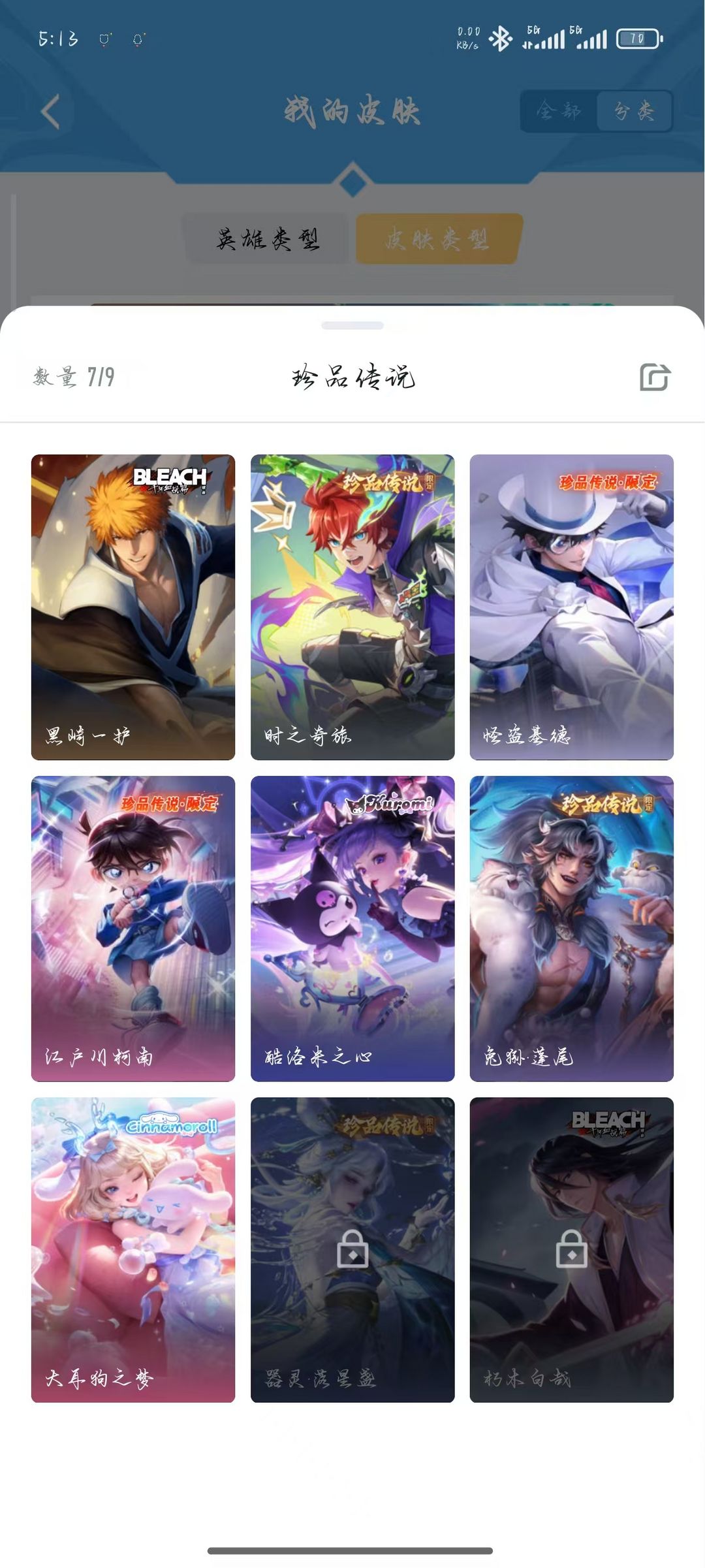The image size is (705, 1568).
Task: Open the 时之奇旅 skin card
Action: pyautogui.click(x=352, y=607)
